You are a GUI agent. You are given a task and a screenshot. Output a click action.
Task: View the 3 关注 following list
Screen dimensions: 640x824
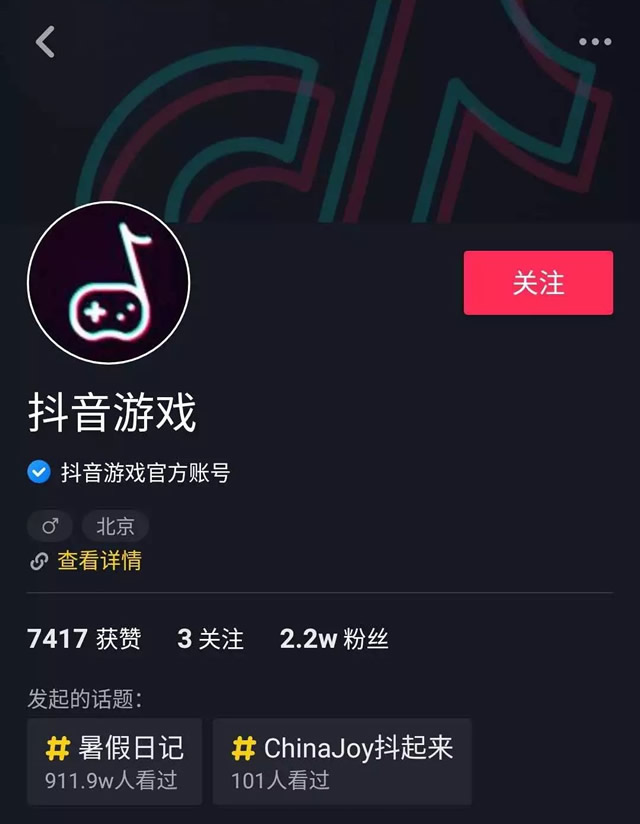coord(211,640)
